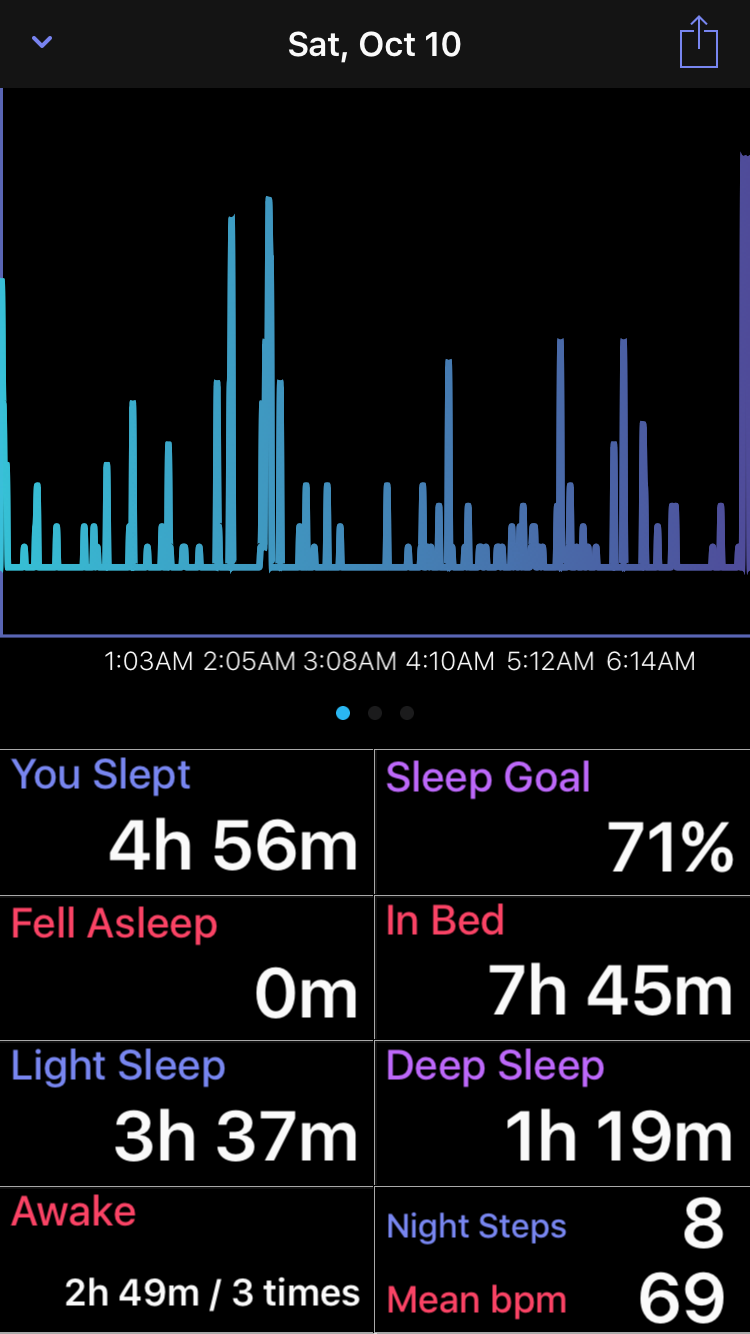The image size is (750, 1334).
Task: Open the You Slept tile
Action: (187, 822)
